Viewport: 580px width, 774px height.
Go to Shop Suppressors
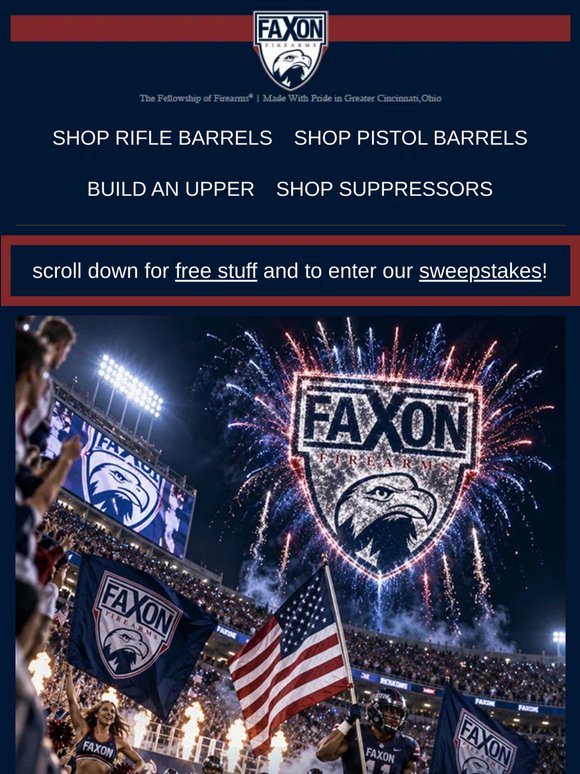point(385,189)
